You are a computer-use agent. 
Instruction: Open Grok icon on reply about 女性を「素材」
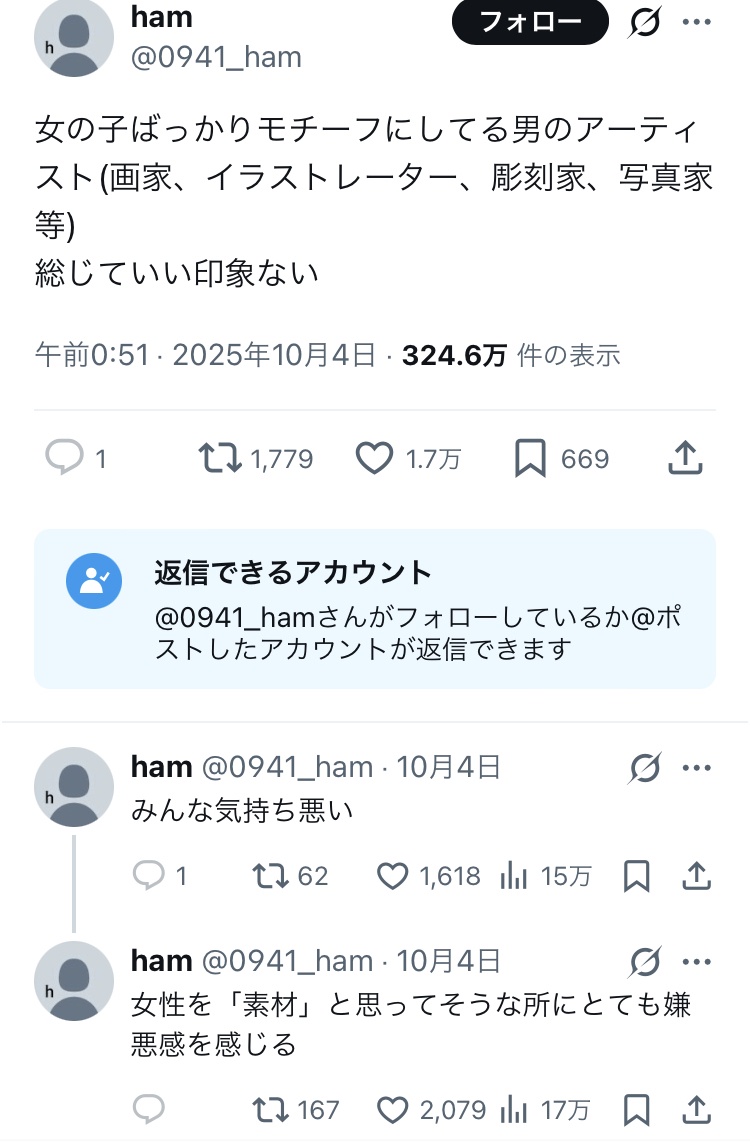[646, 962]
